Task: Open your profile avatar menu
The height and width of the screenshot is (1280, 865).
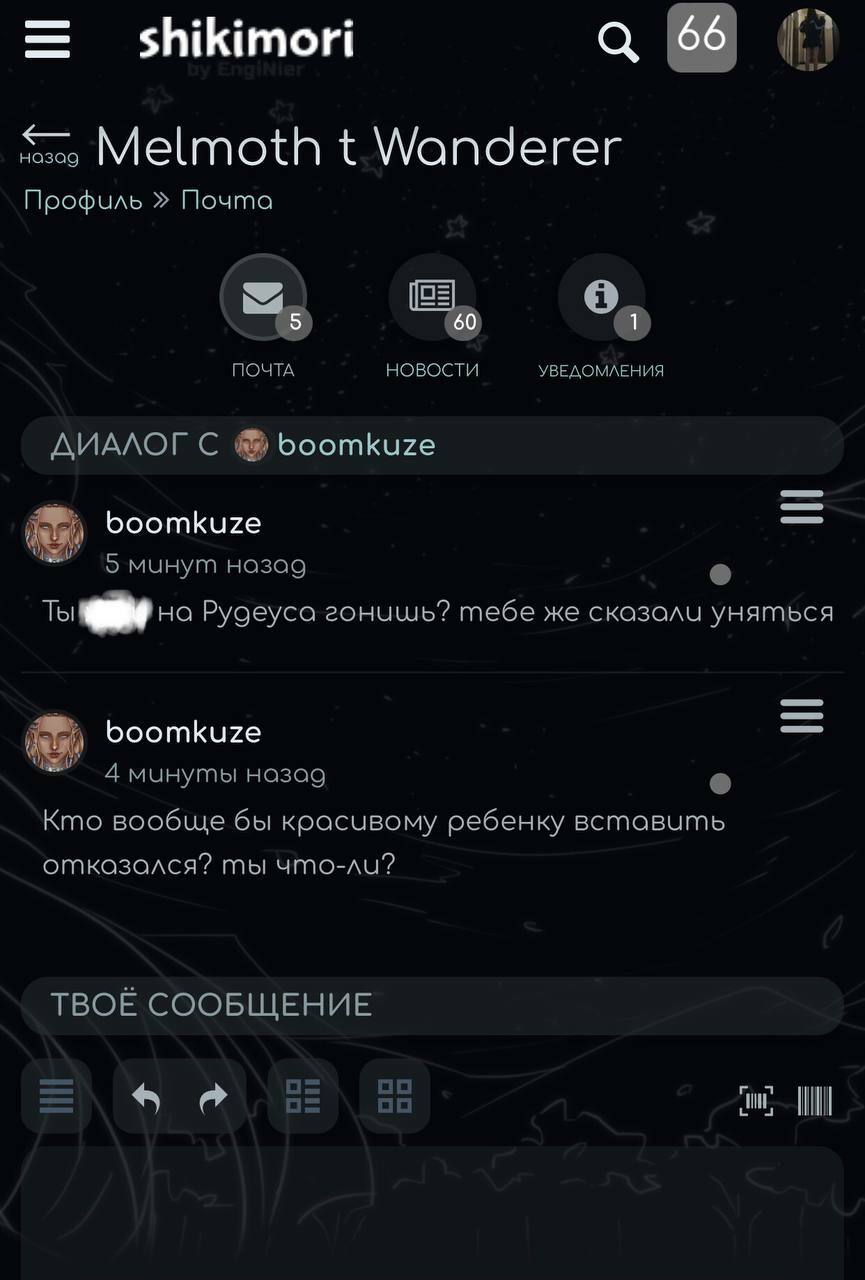Action: point(806,40)
